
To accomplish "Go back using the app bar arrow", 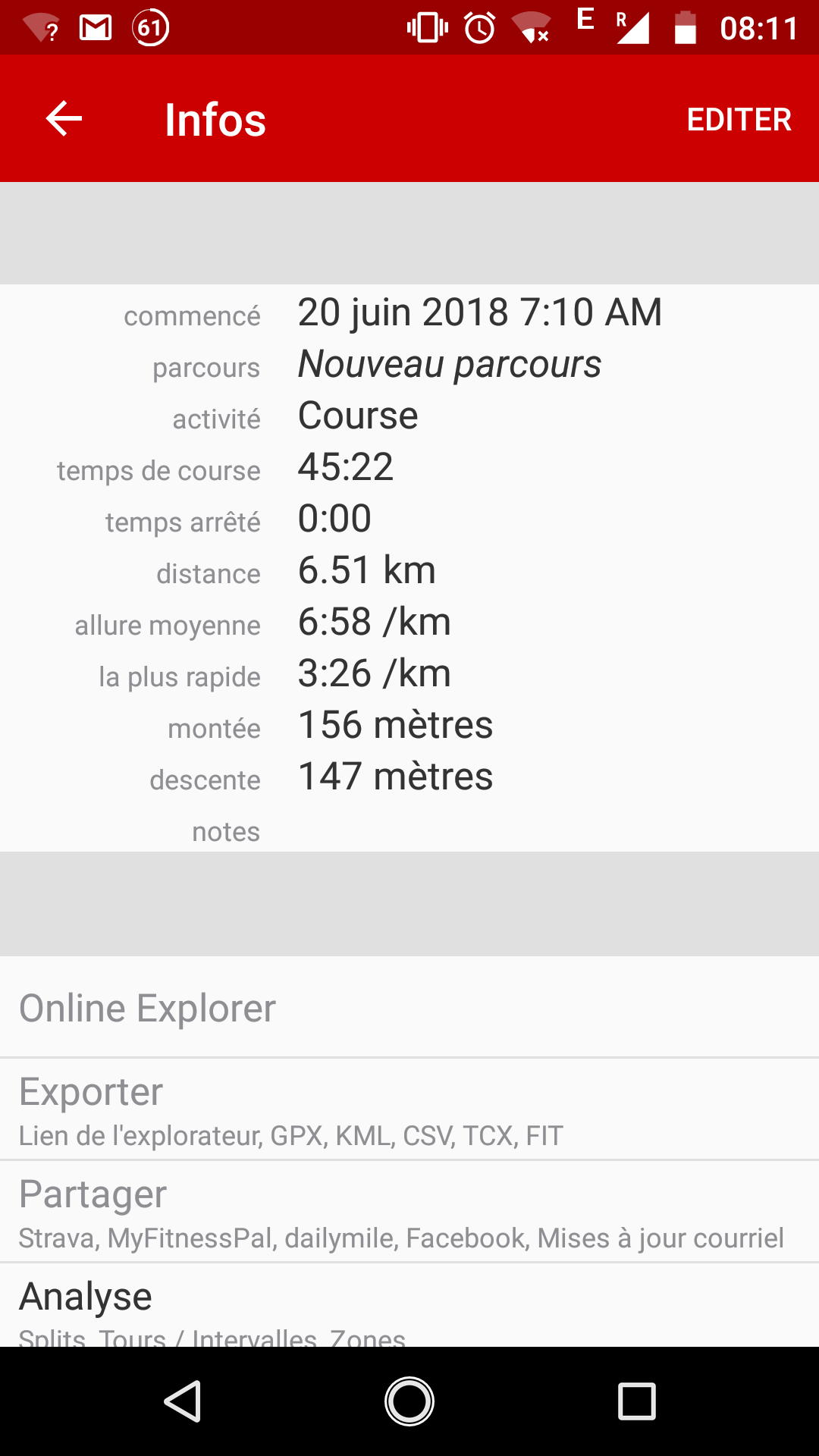I will pos(64,119).
